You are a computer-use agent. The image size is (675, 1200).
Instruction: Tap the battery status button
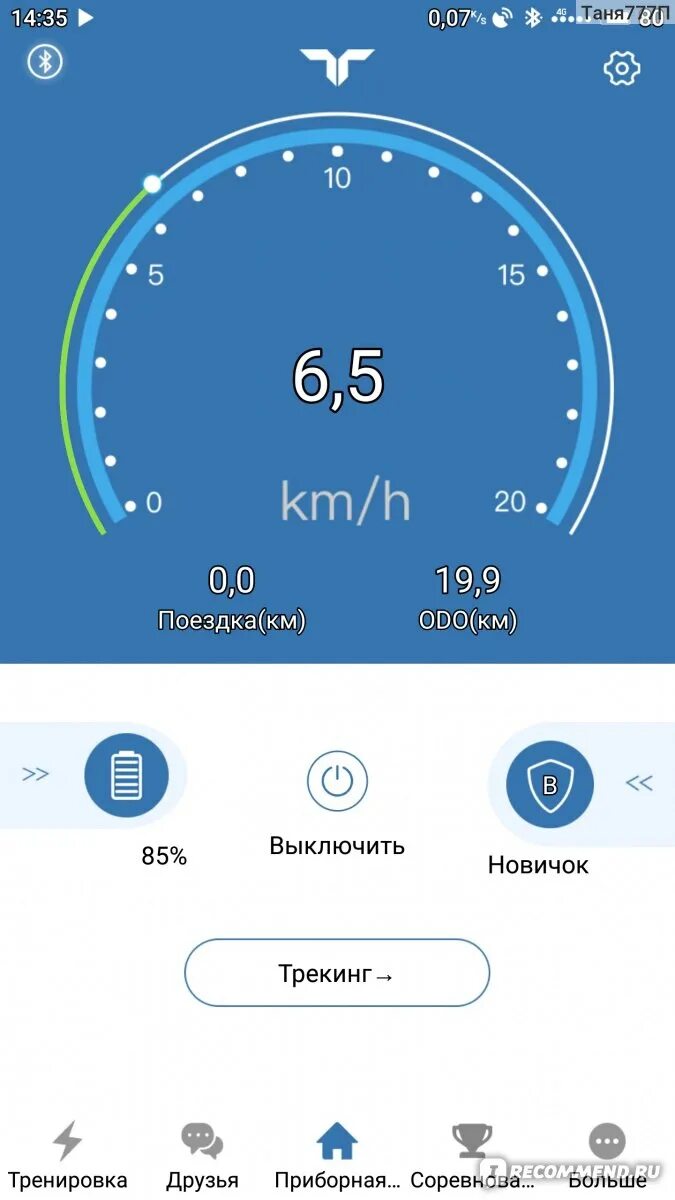[126, 776]
